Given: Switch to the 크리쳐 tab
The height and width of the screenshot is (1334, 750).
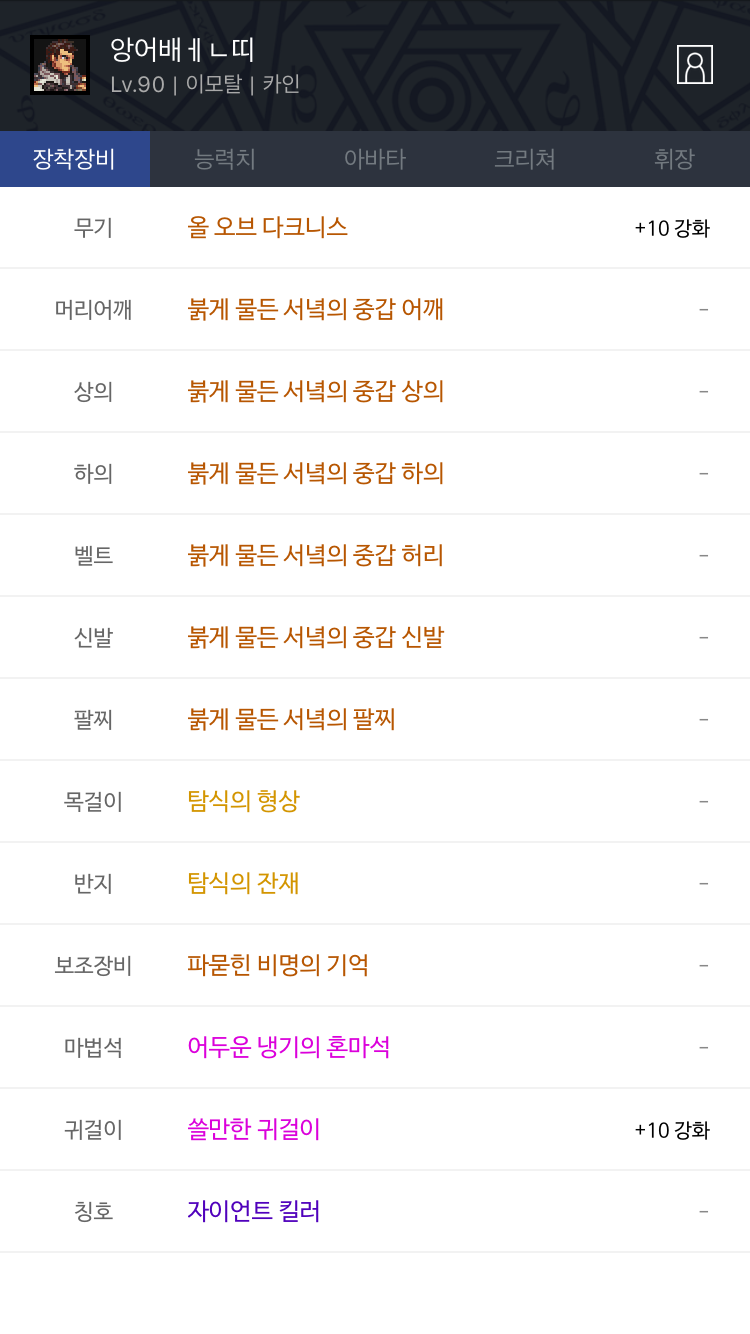Looking at the screenshot, I should (525, 159).
